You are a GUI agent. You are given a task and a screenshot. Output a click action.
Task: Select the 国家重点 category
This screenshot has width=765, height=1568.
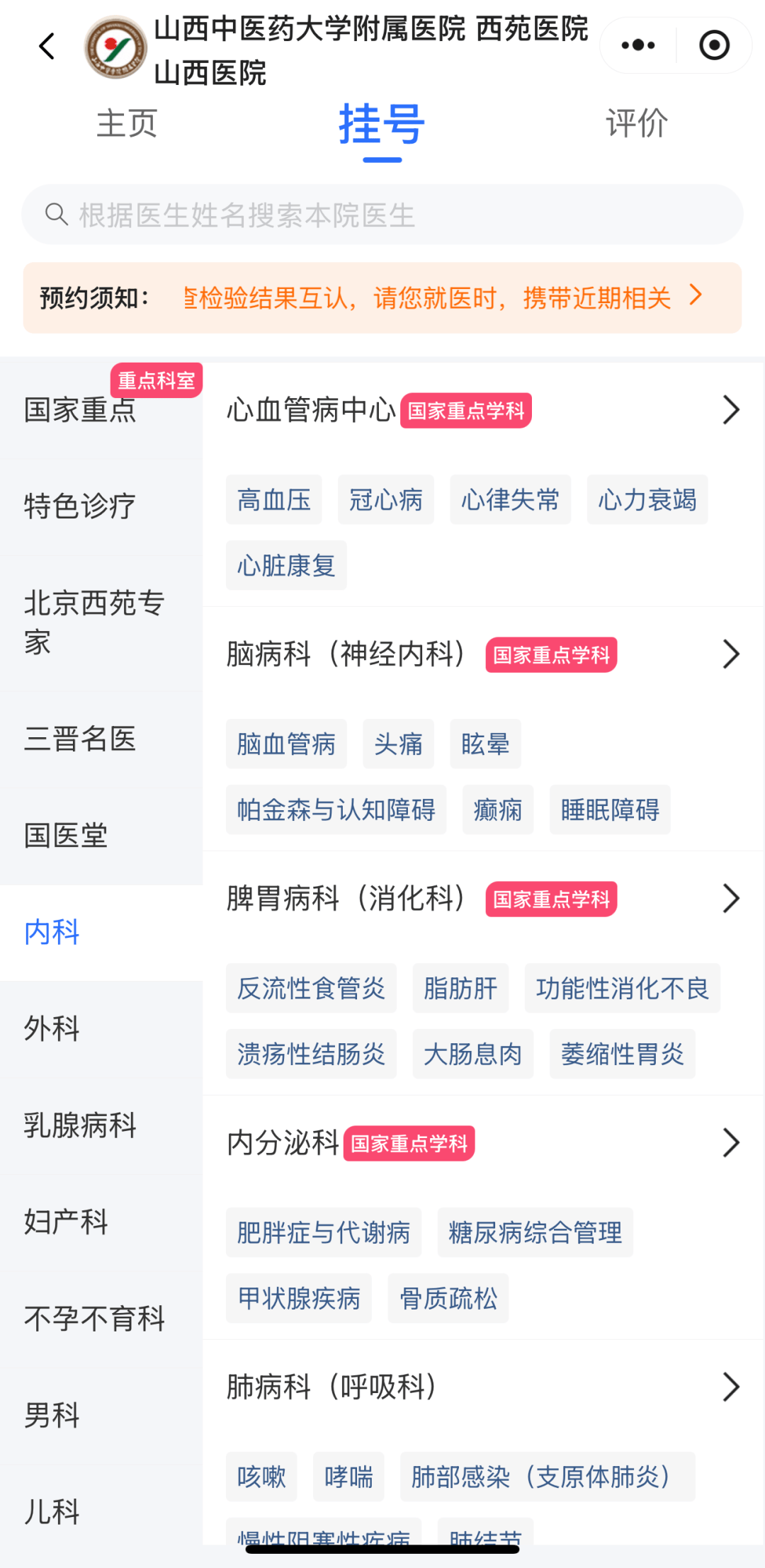[80, 410]
